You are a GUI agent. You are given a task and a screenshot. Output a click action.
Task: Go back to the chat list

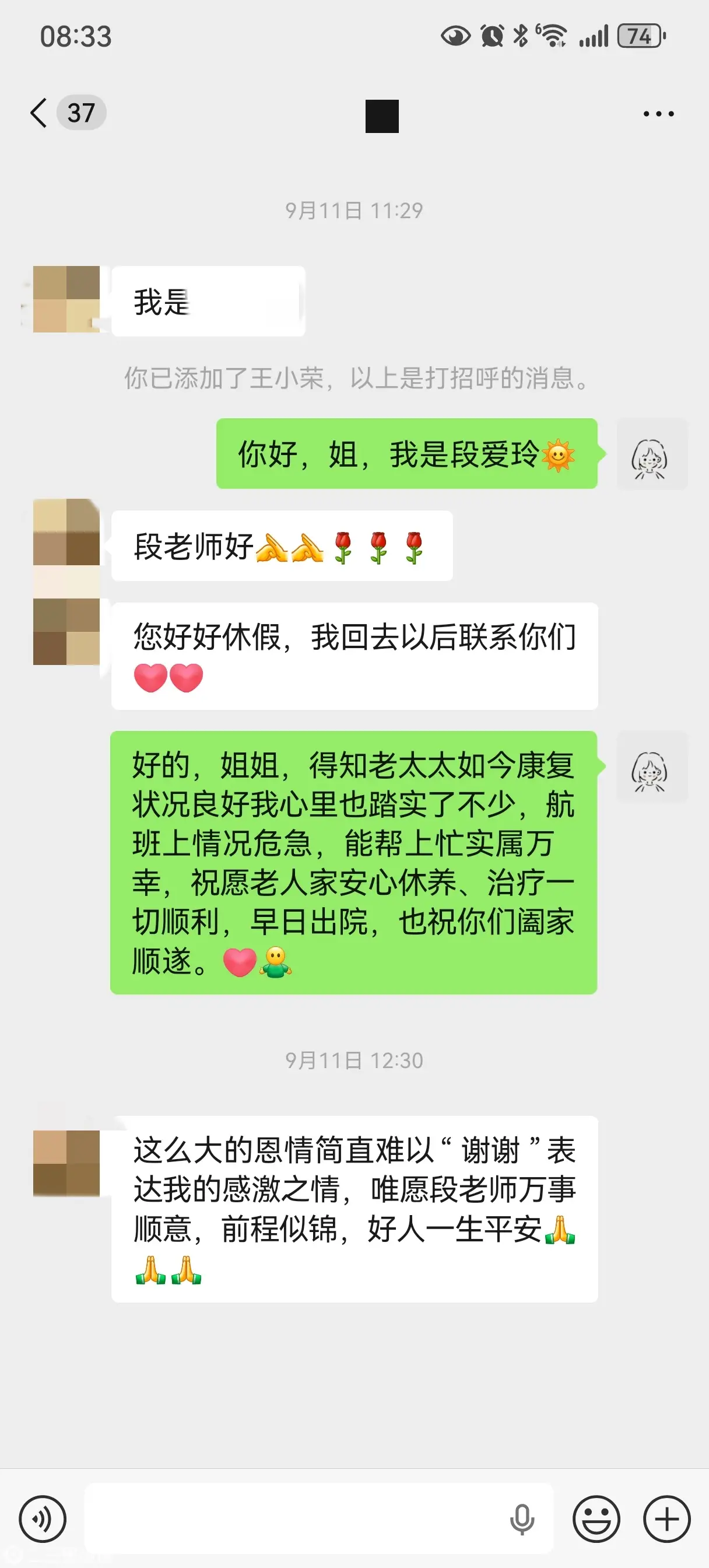[x=38, y=113]
